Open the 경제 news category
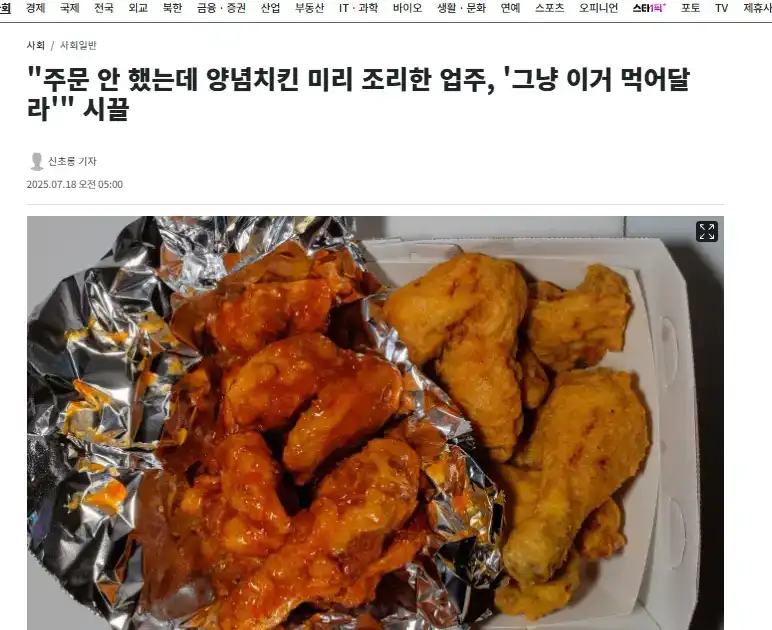 pyautogui.click(x=36, y=8)
